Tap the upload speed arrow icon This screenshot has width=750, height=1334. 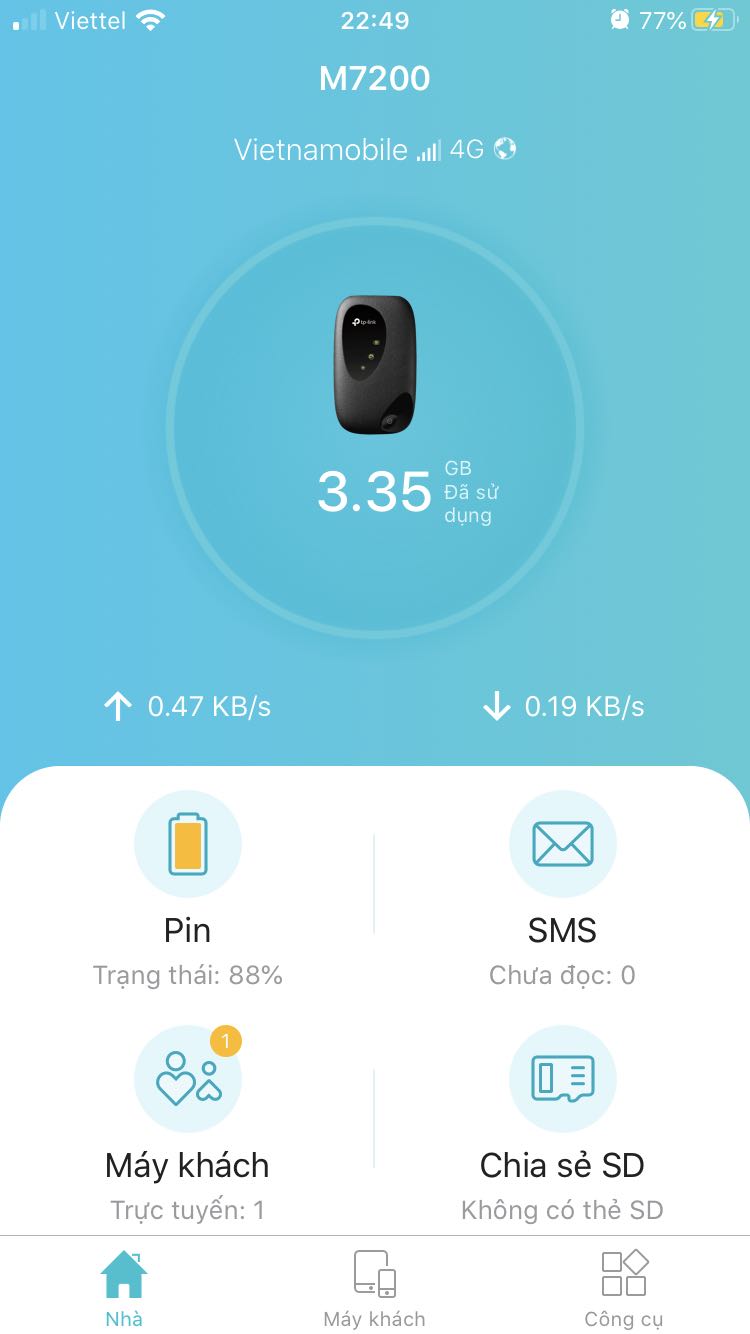pyautogui.click(x=117, y=705)
